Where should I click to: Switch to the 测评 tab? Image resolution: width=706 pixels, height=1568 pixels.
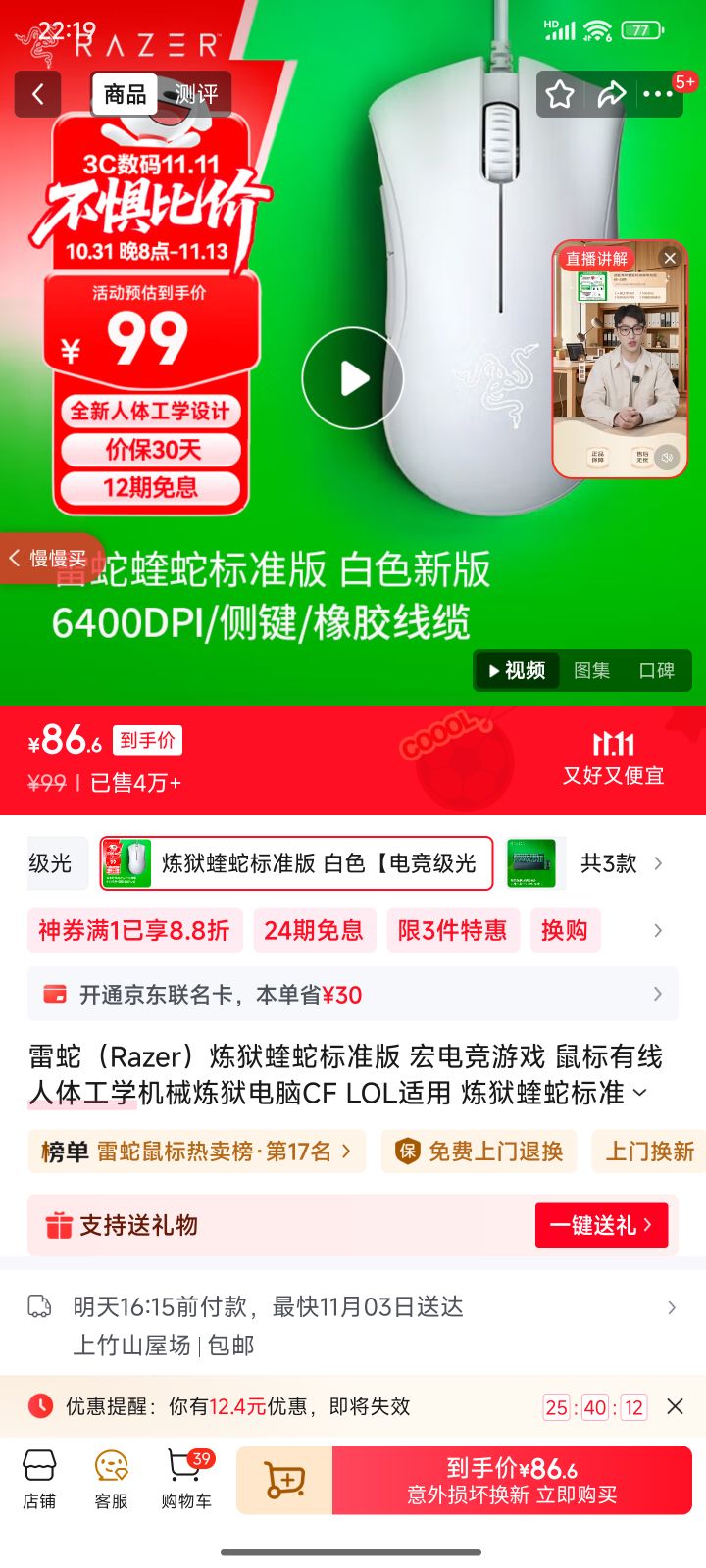tap(199, 94)
